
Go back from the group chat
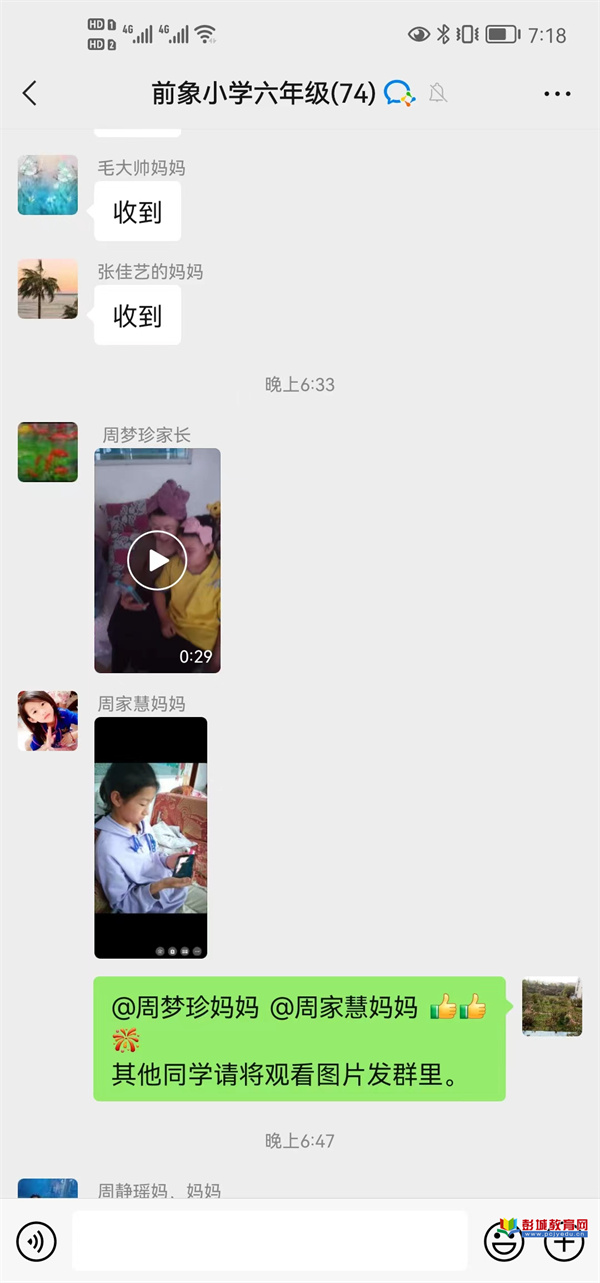[x=29, y=94]
